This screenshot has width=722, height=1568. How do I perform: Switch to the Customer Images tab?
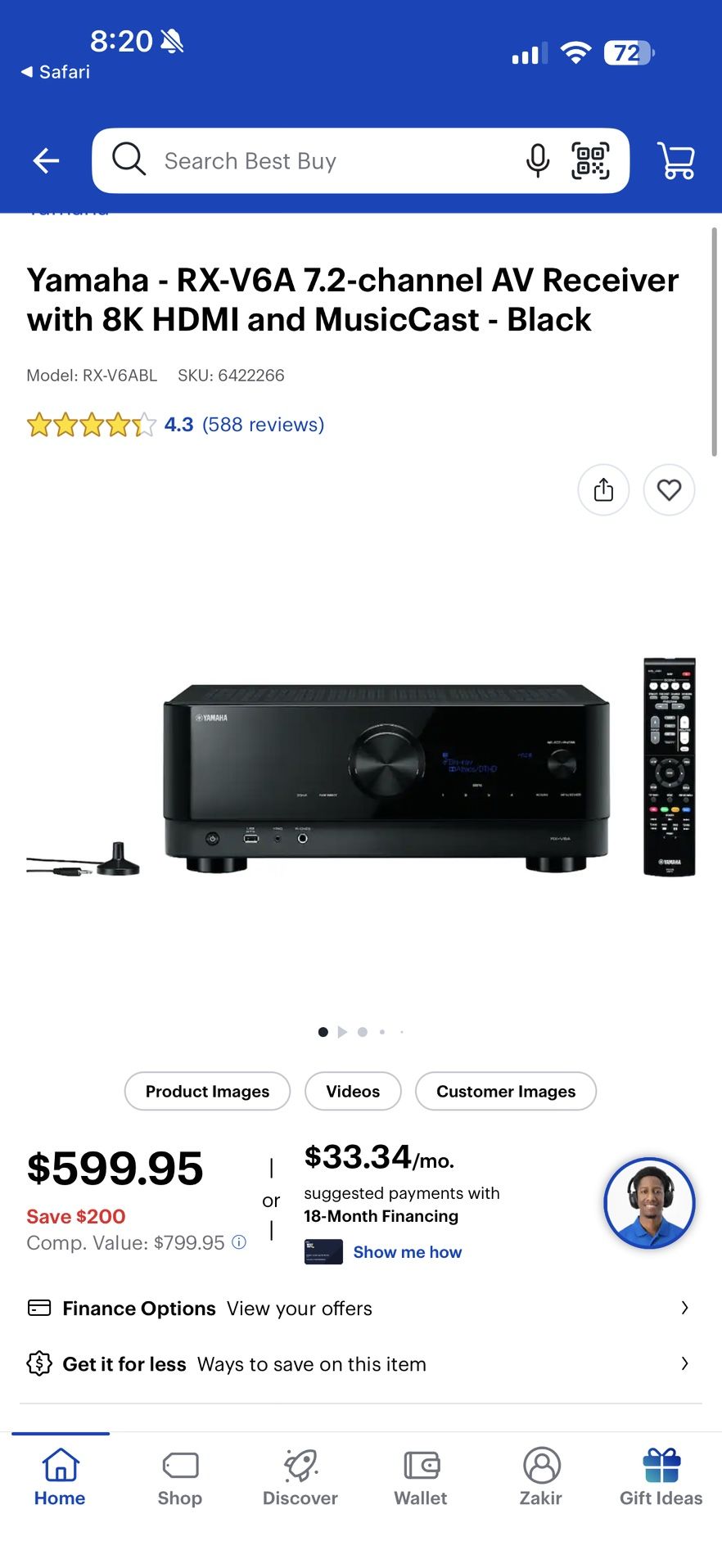click(505, 1091)
